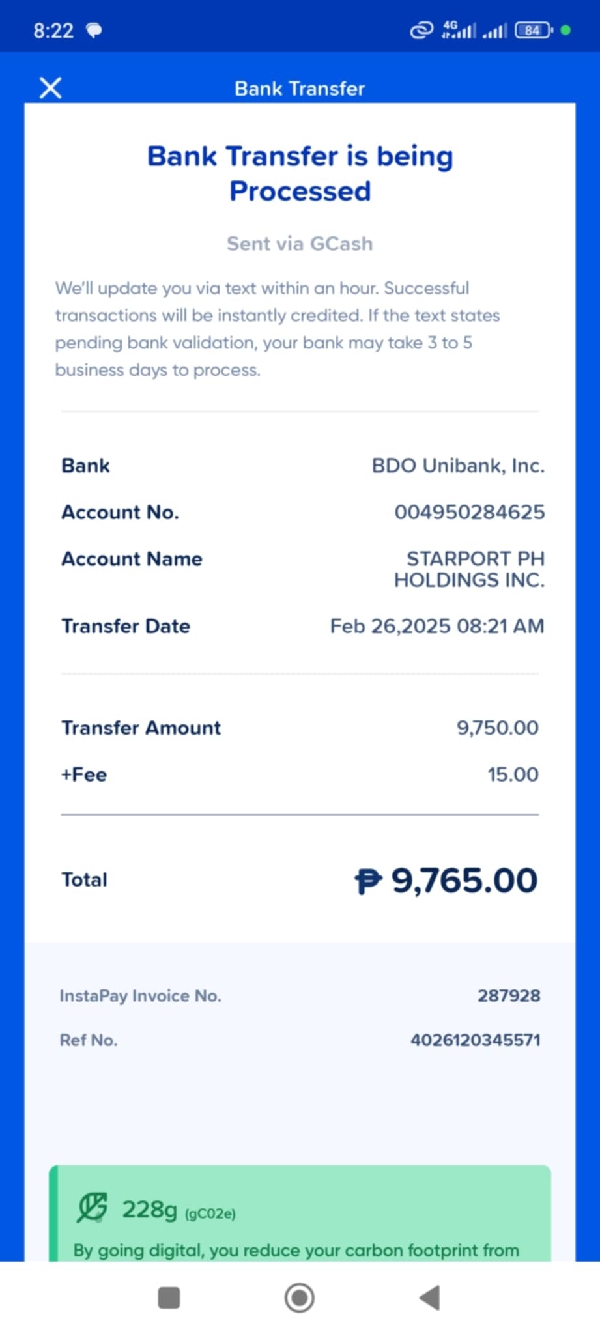Close the Bank Transfer receipt
This screenshot has width=600, height=1334.
50,88
